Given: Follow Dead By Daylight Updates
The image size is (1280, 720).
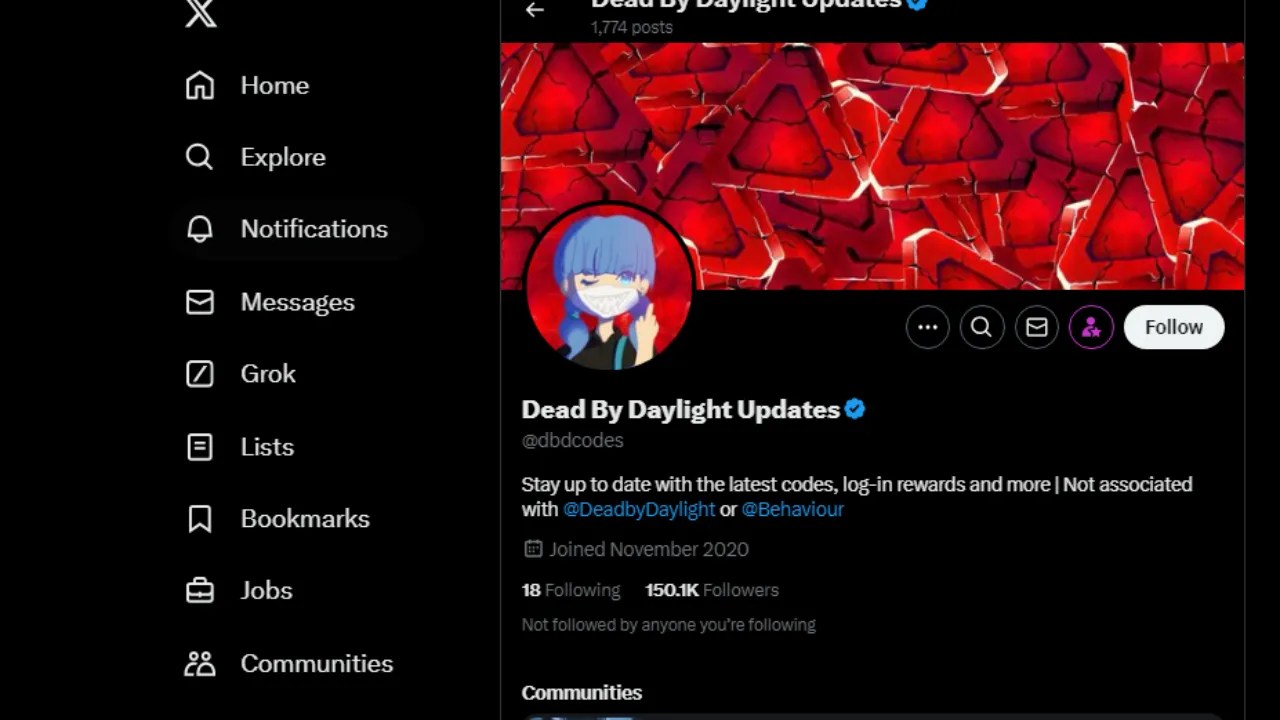Looking at the screenshot, I should pos(1173,328).
